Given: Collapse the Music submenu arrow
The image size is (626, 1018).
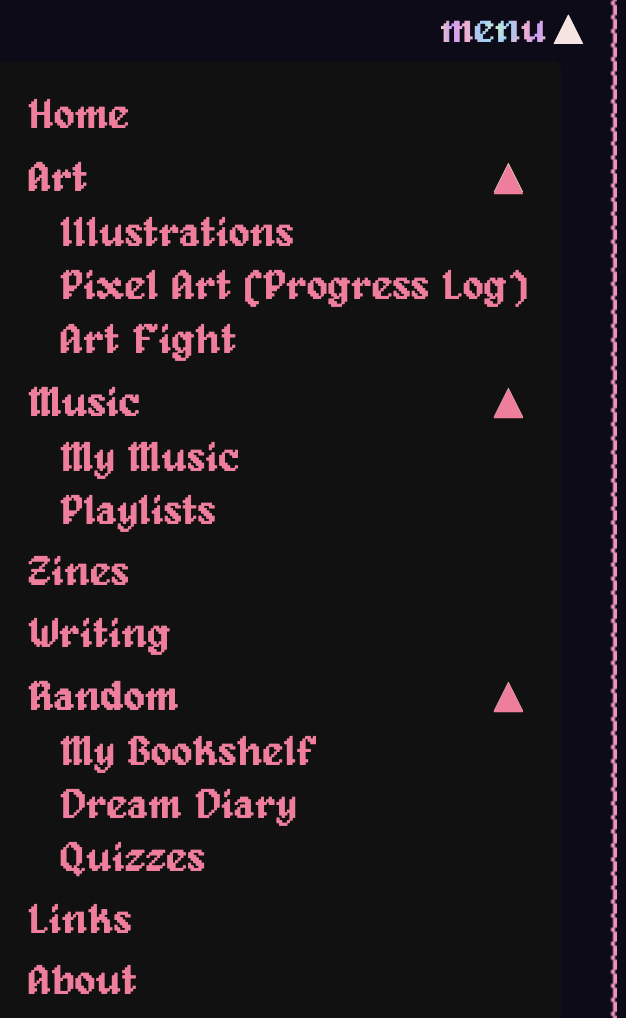Looking at the screenshot, I should [x=508, y=403].
